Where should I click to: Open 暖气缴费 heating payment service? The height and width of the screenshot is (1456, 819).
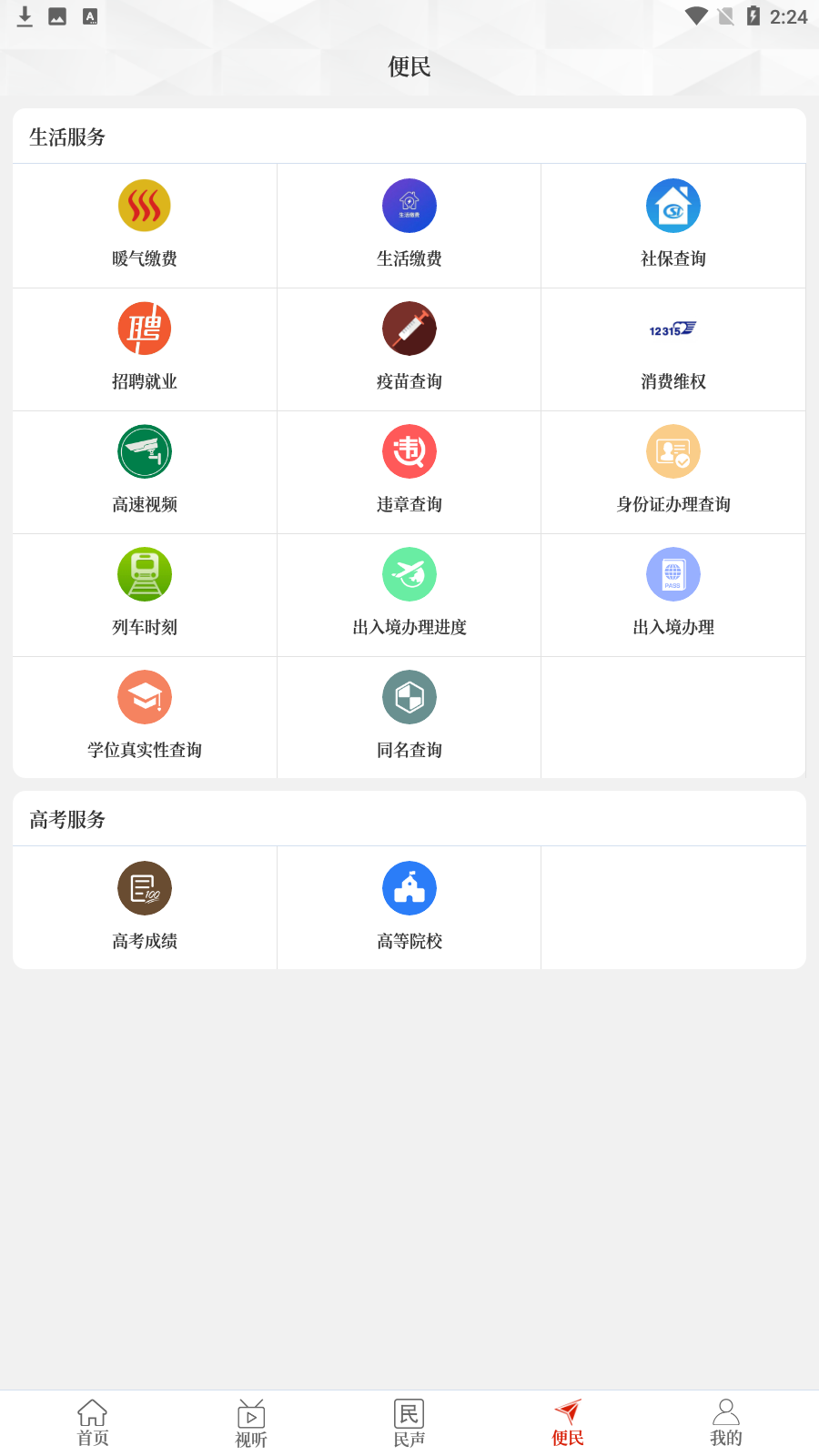coord(145,225)
